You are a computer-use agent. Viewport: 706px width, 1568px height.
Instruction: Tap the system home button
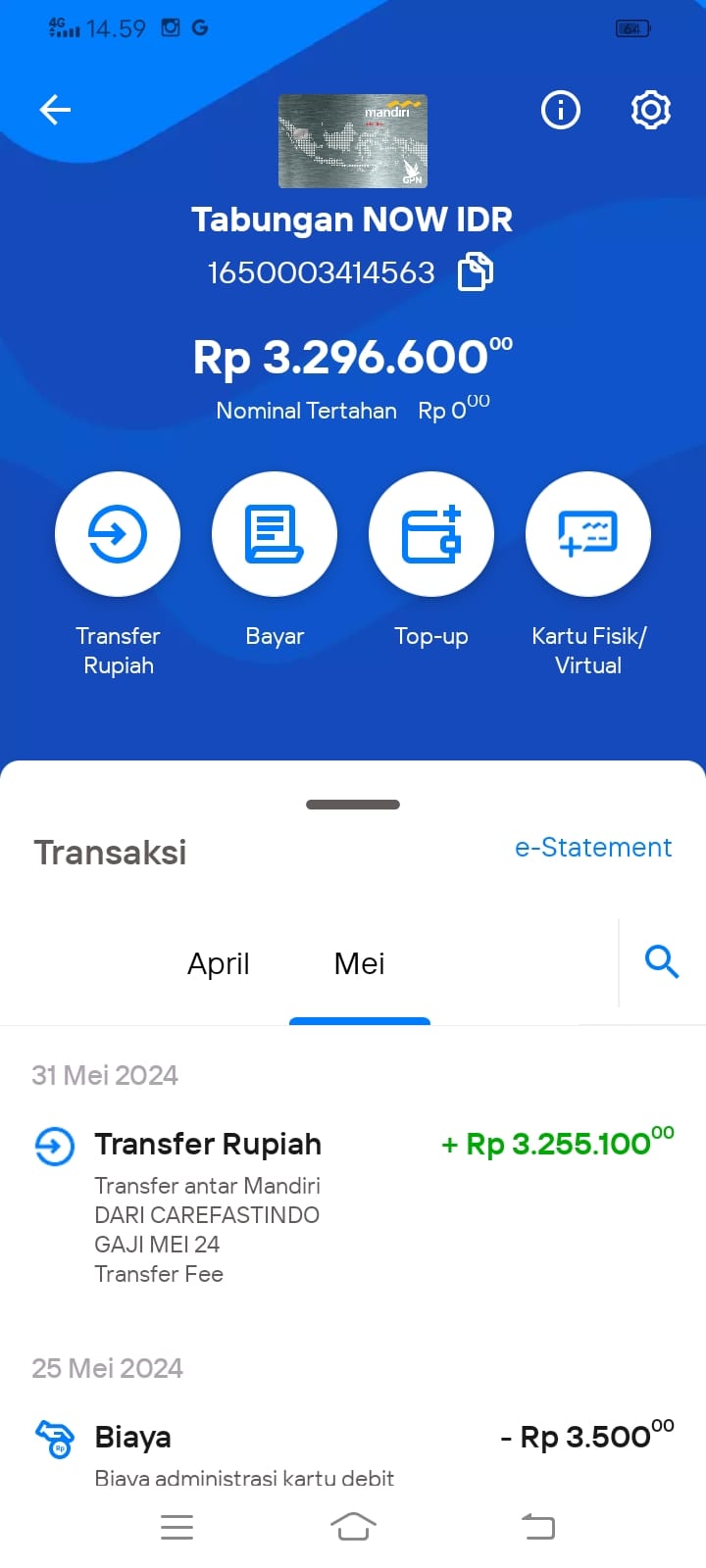[x=353, y=1526]
